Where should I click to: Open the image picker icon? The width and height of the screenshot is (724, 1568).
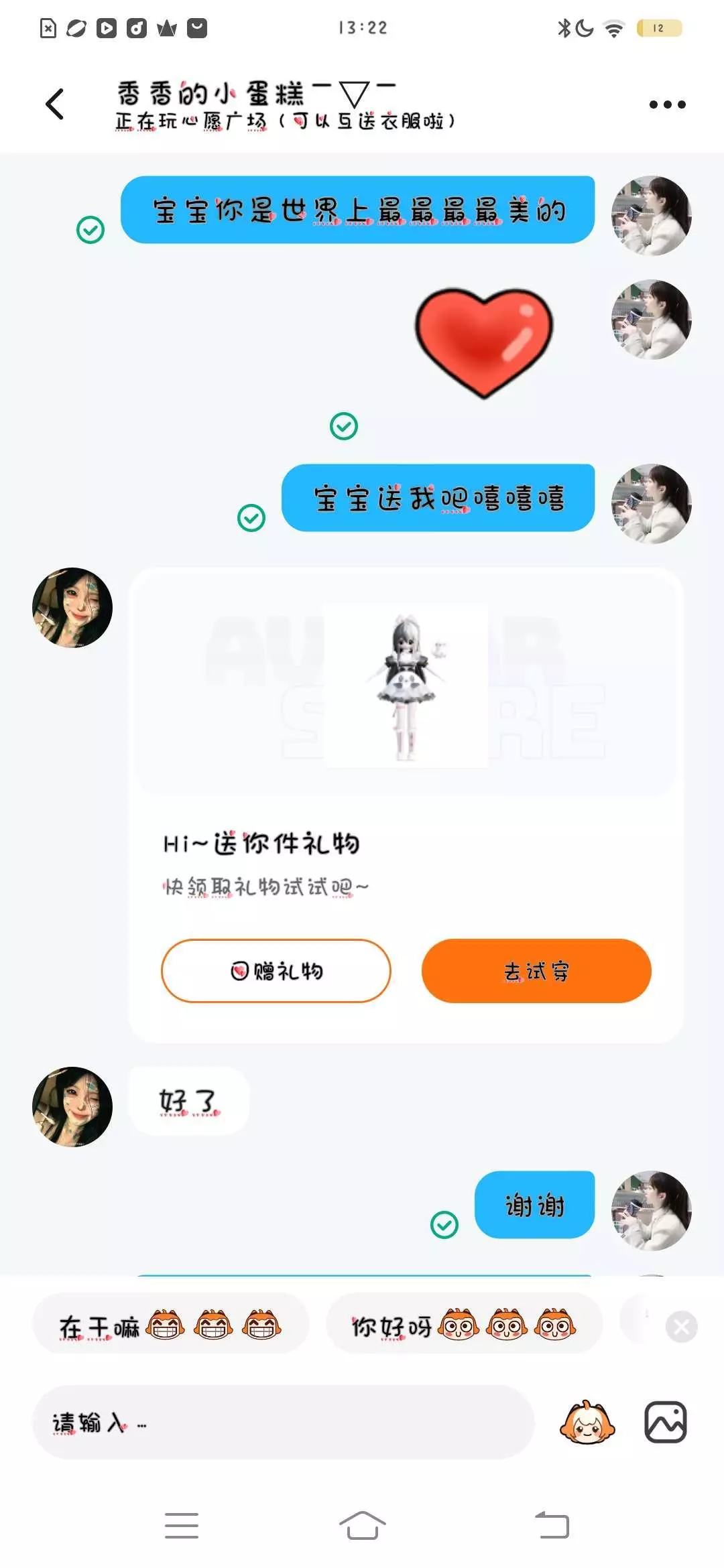[666, 1422]
